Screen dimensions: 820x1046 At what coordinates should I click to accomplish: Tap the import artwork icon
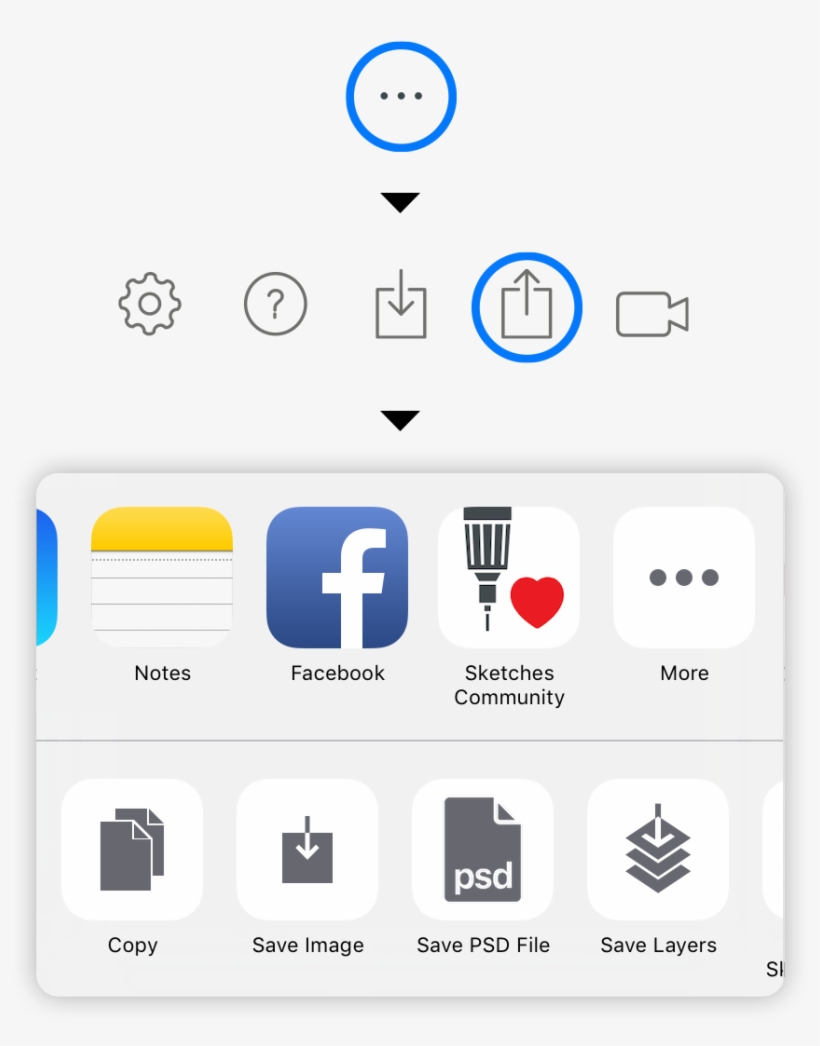coord(400,306)
